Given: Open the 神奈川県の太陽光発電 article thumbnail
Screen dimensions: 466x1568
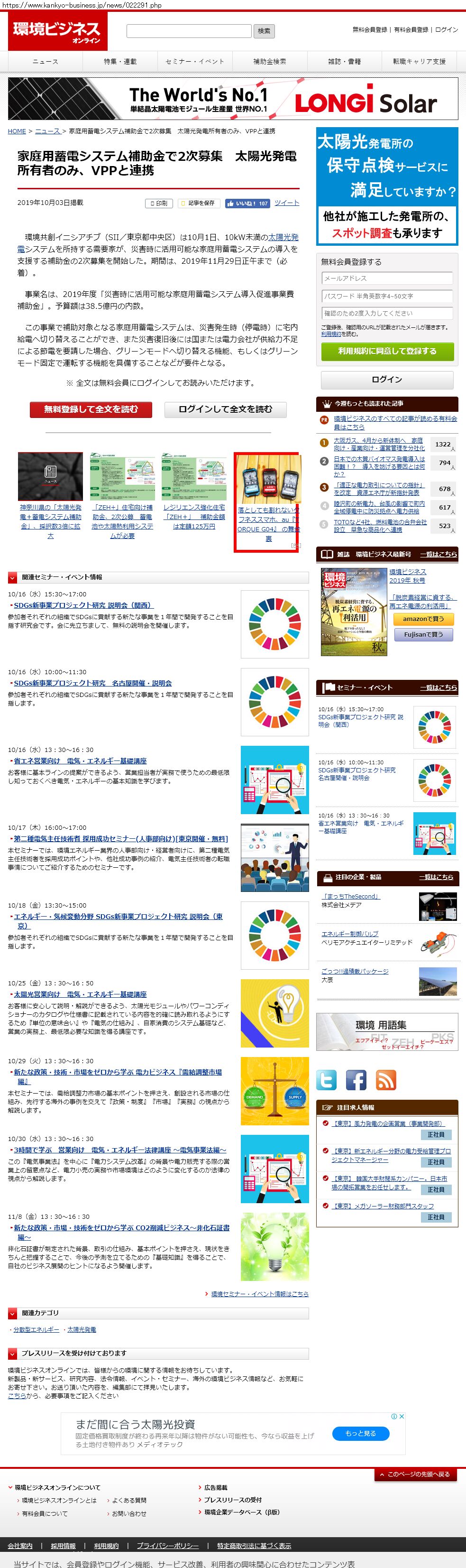Looking at the screenshot, I should tap(51, 476).
